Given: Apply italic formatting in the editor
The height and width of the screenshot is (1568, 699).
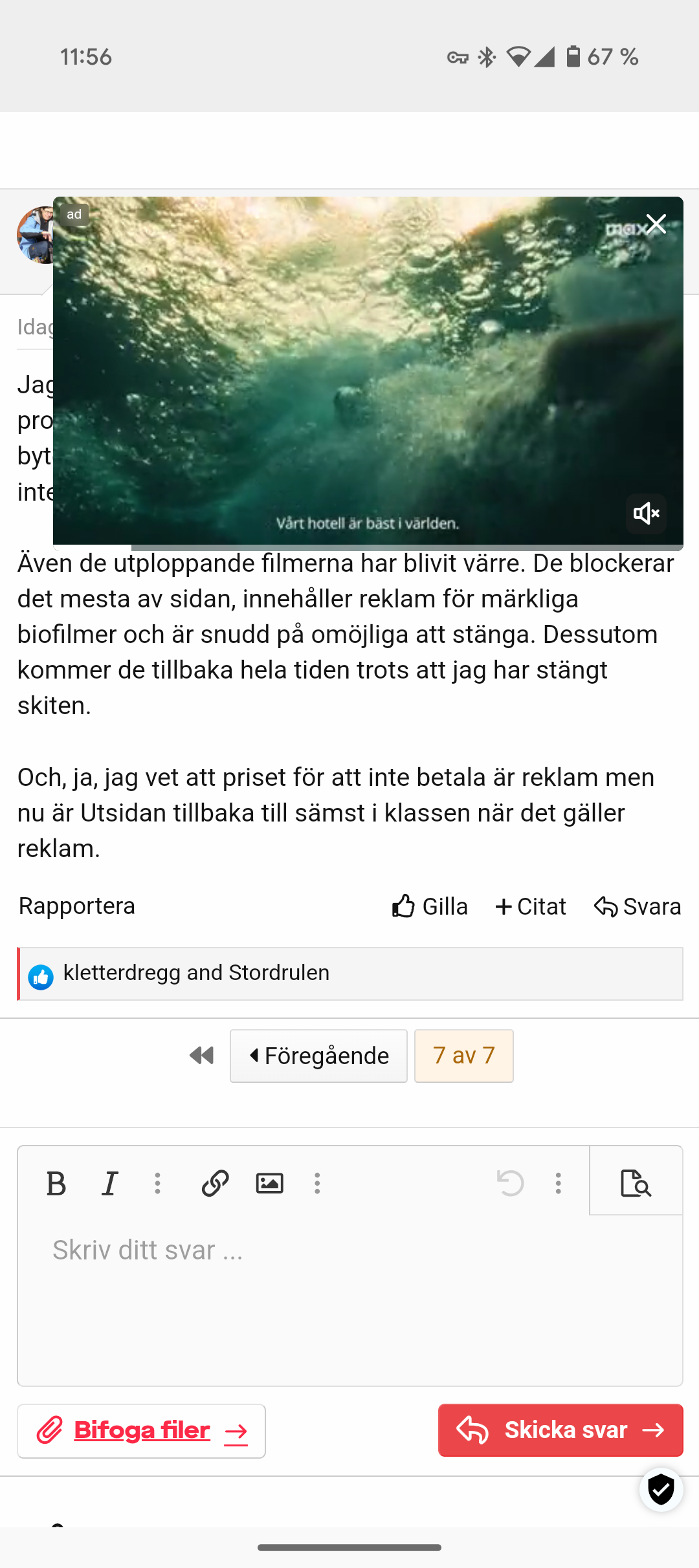Looking at the screenshot, I should (x=110, y=1184).
